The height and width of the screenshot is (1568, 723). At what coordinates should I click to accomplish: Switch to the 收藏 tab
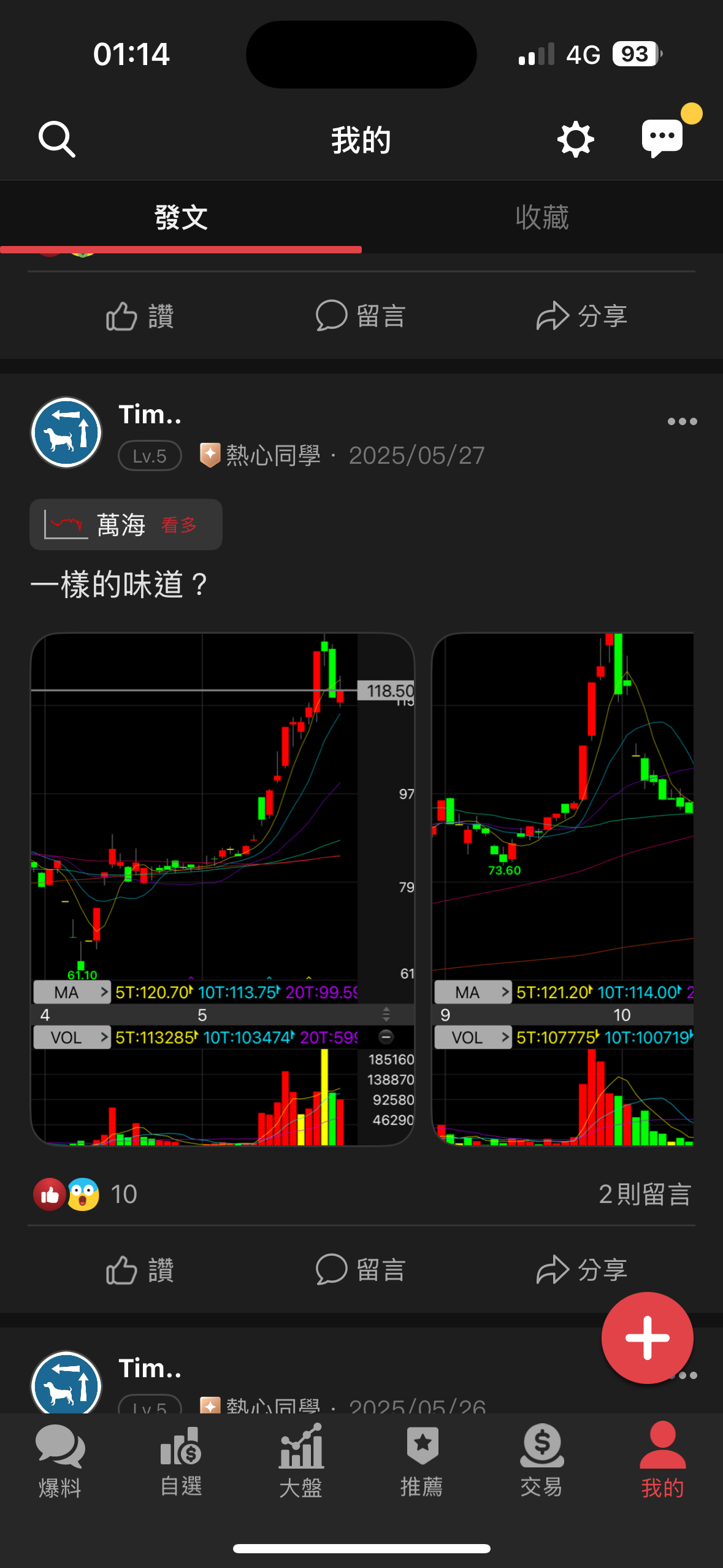coord(542,218)
